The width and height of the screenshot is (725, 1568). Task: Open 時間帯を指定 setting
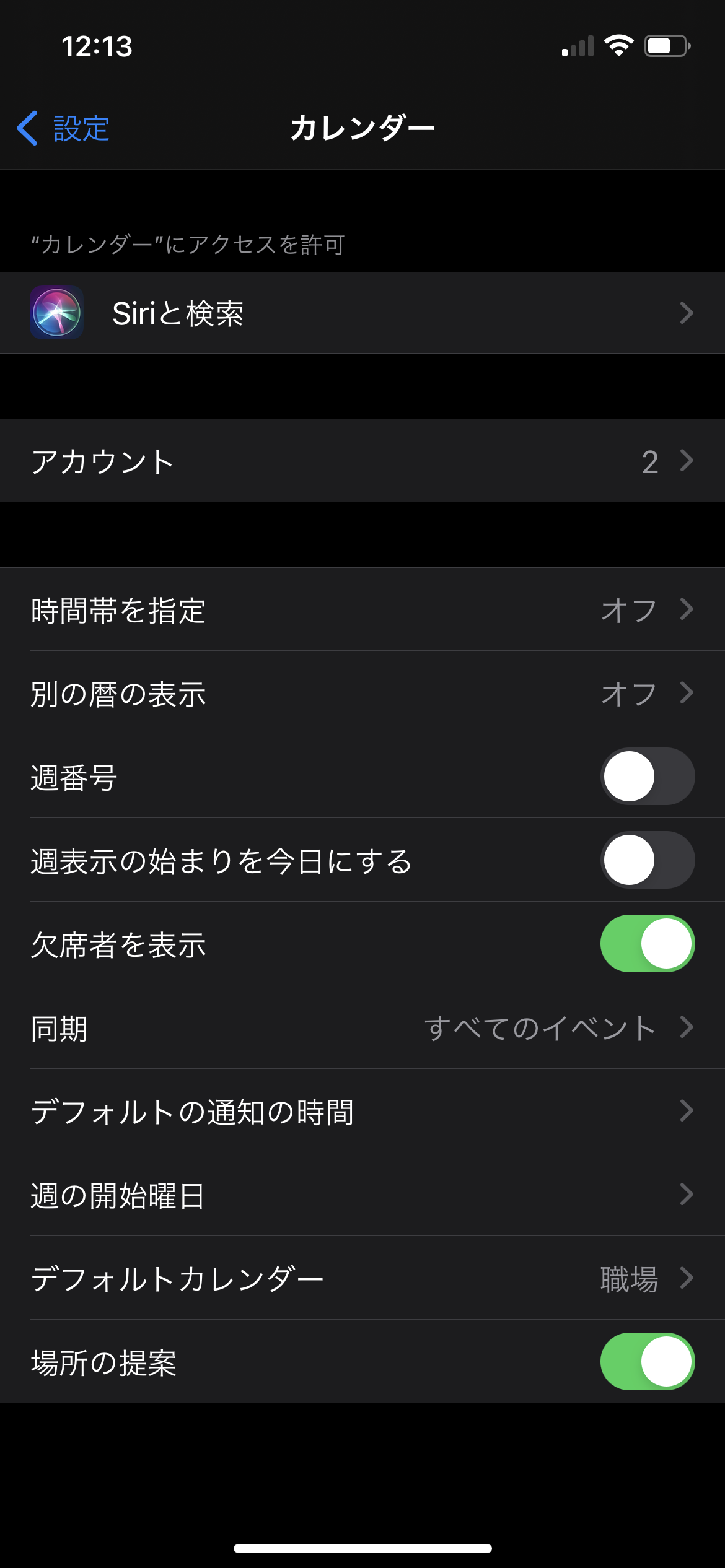pyautogui.click(x=362, y=610)
